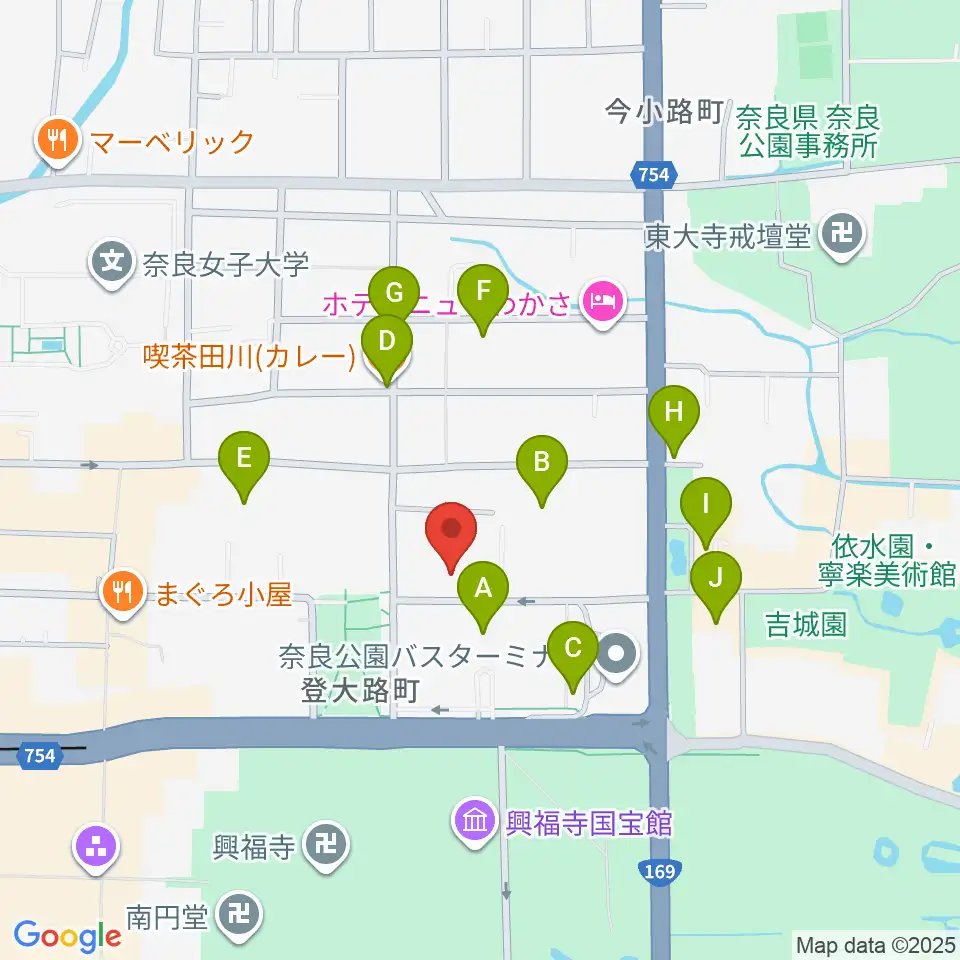This screenshot has height=960, width=960.
Task: Tap 東大寺戒壇堂 temple icon
Action: (840, 235)
